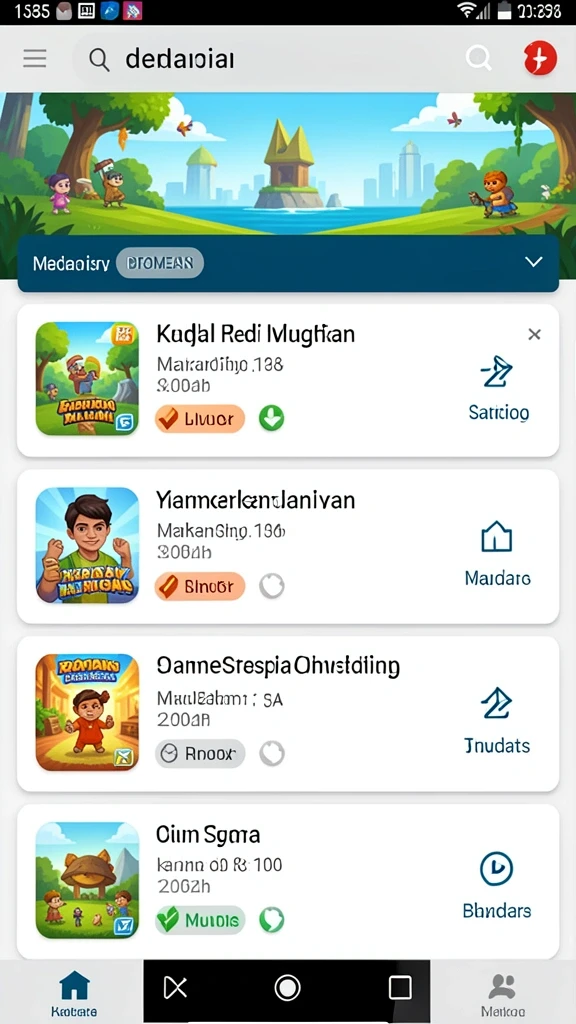Tap the Lıvuor chip
The width and height of the screenshot is (576, 1024).
pos(200,419)
